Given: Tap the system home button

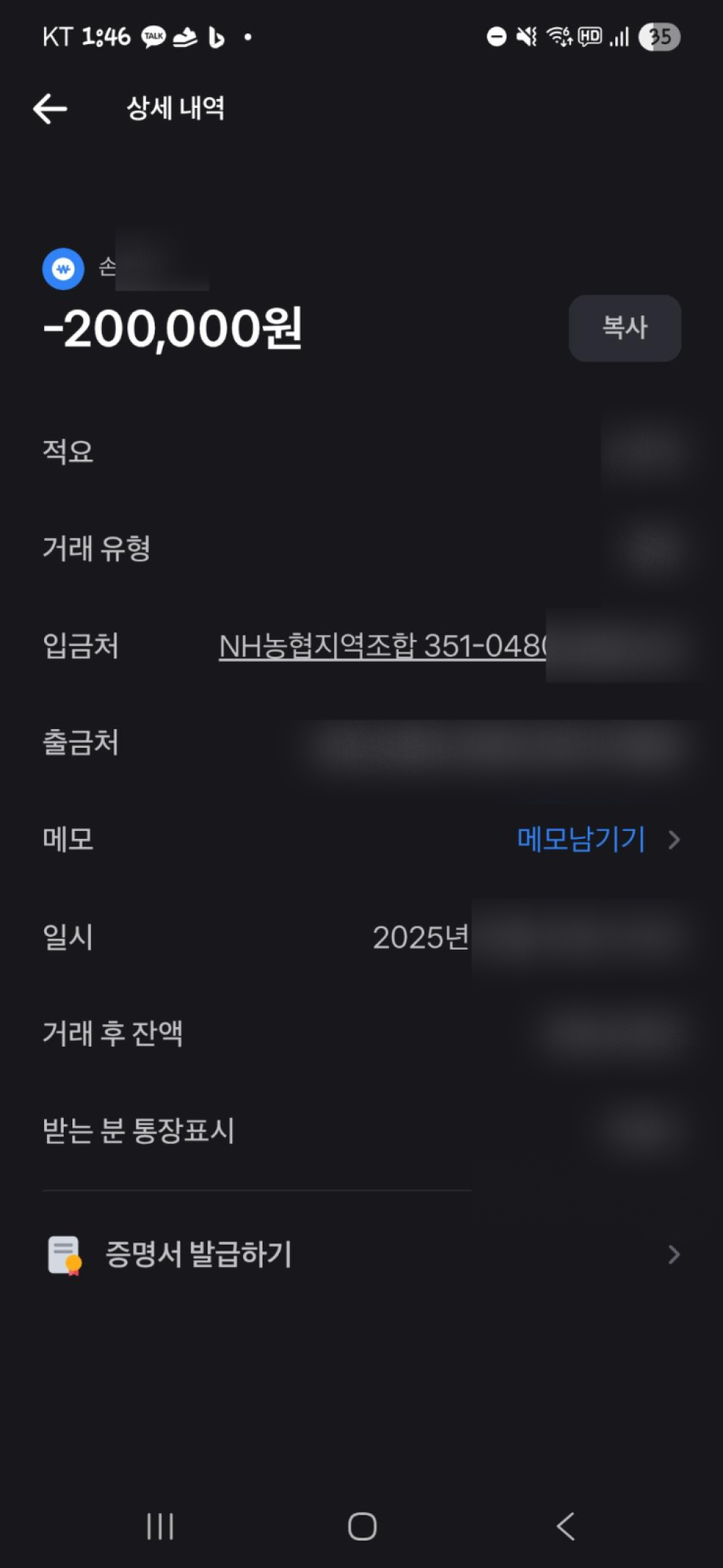Looking at the screenshot, I should tap(361, 1526).
